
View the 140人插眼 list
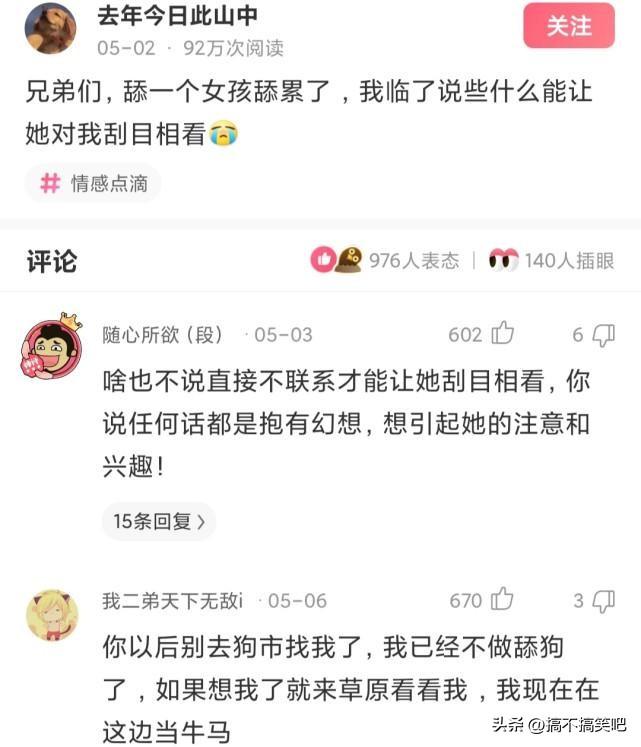click(x=552, y=261)
